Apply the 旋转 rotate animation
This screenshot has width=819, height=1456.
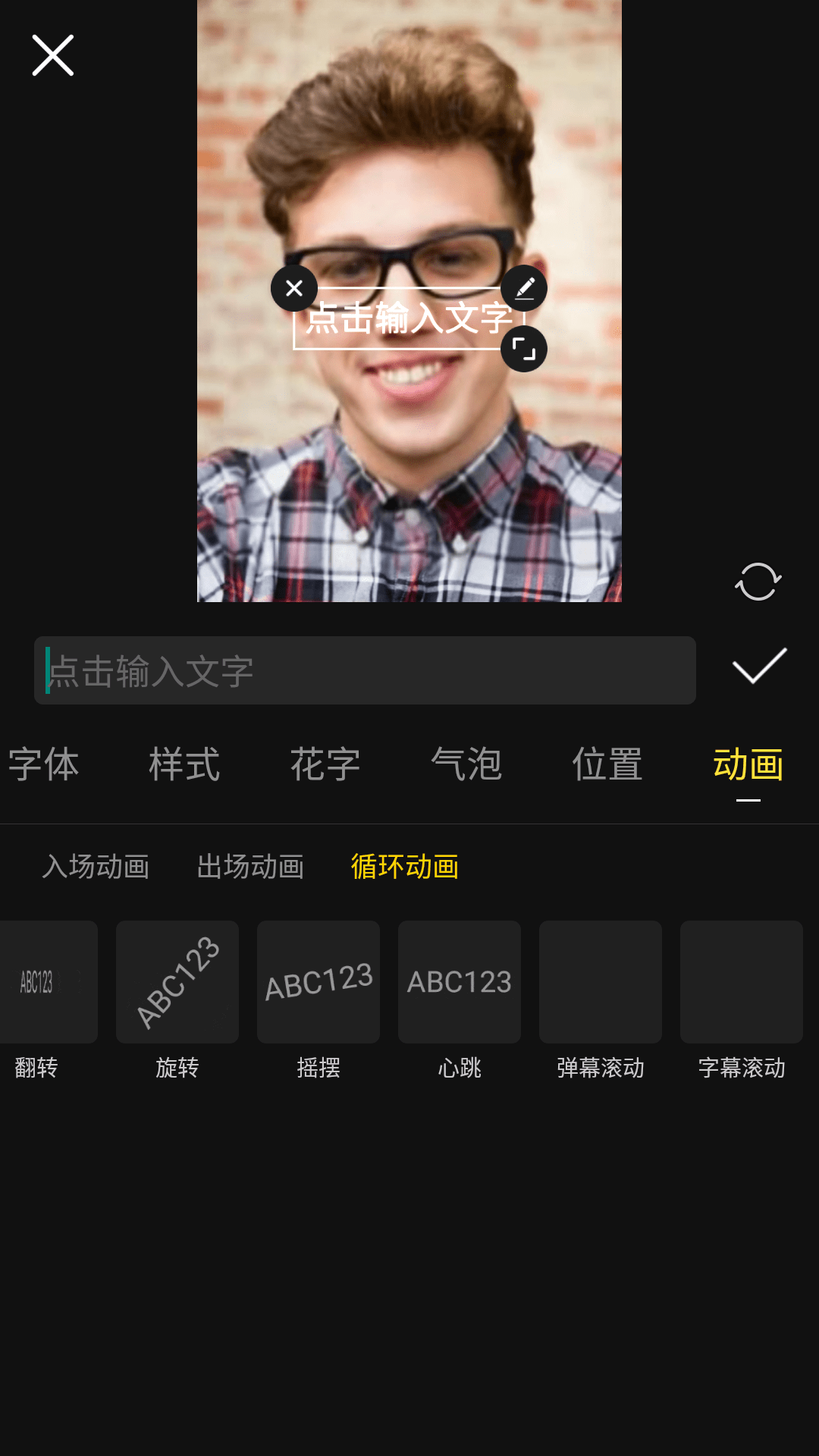point(177,981)
